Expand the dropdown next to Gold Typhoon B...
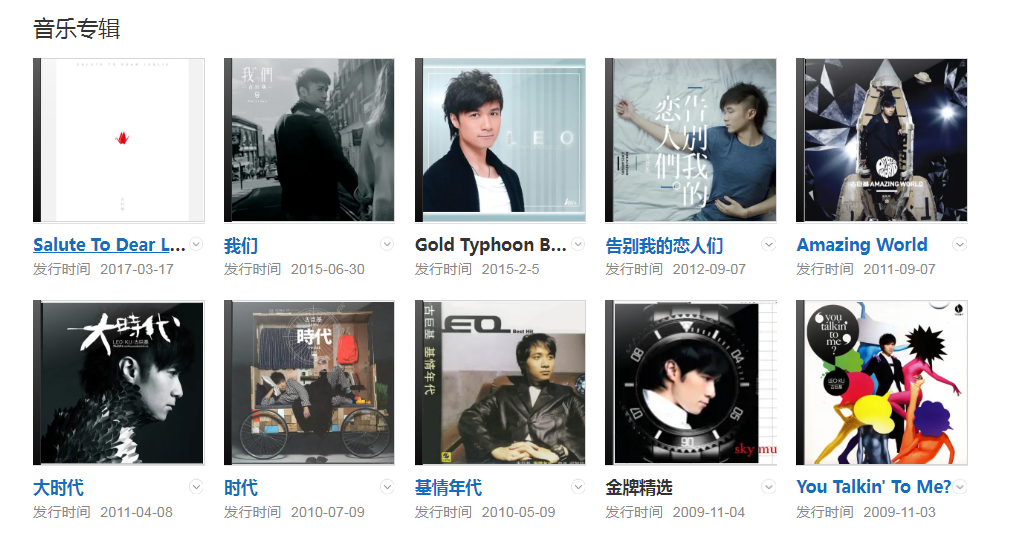 pos(578,245)
